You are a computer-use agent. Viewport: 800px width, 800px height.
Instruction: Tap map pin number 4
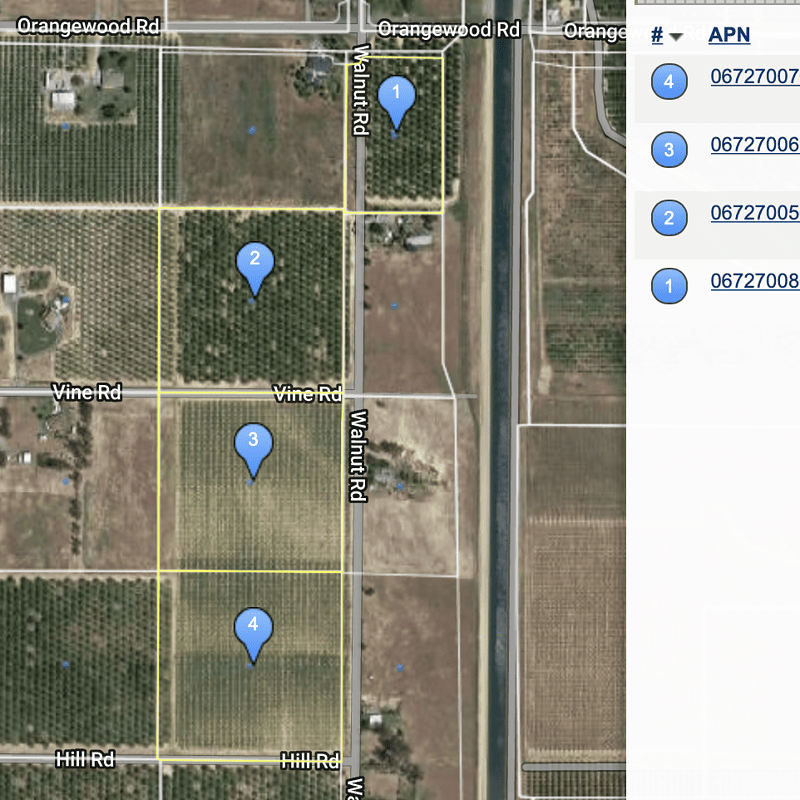pos(253,630)
